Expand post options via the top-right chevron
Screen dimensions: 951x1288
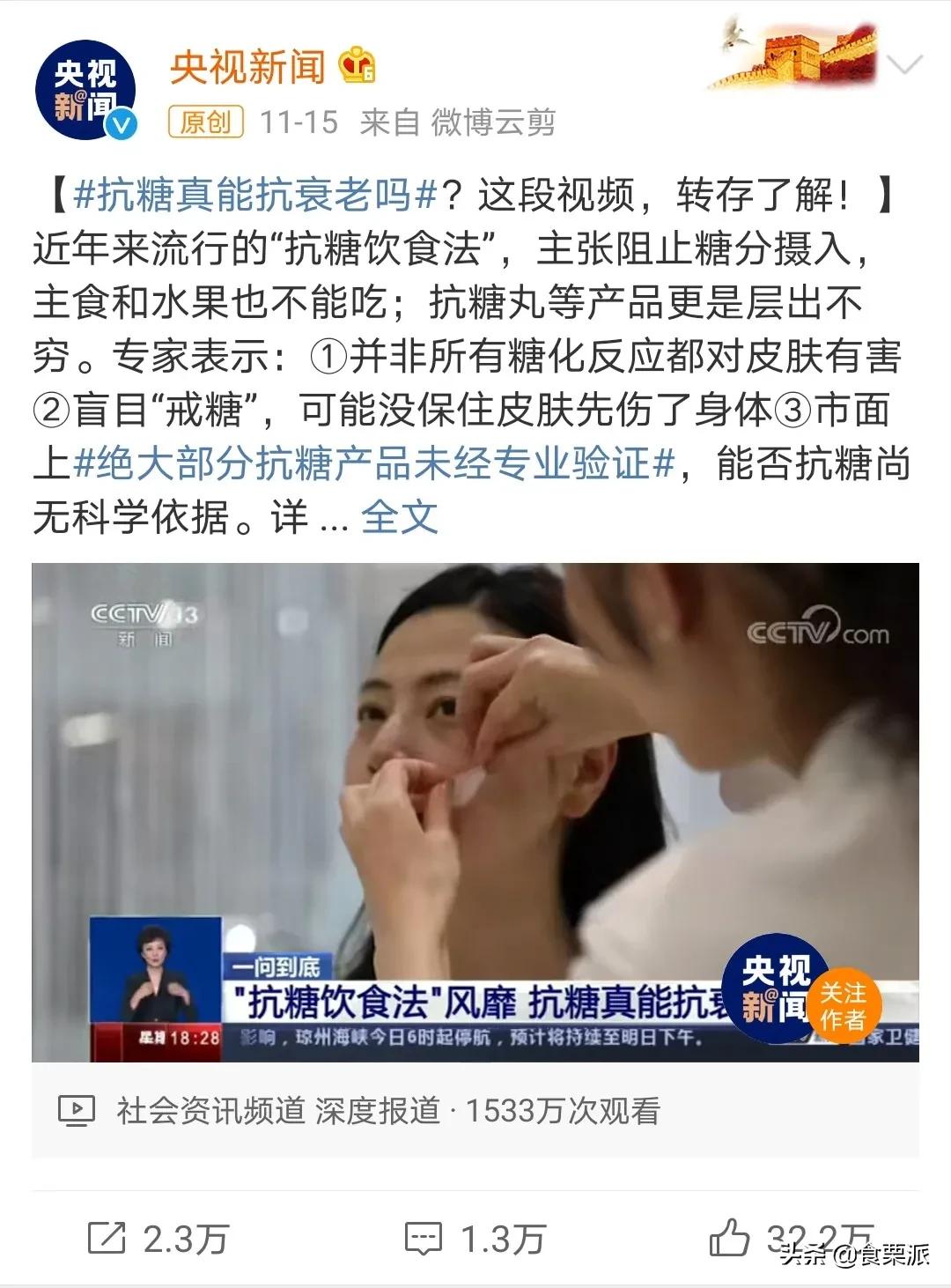pyautogui.click(x=905, y=66)
